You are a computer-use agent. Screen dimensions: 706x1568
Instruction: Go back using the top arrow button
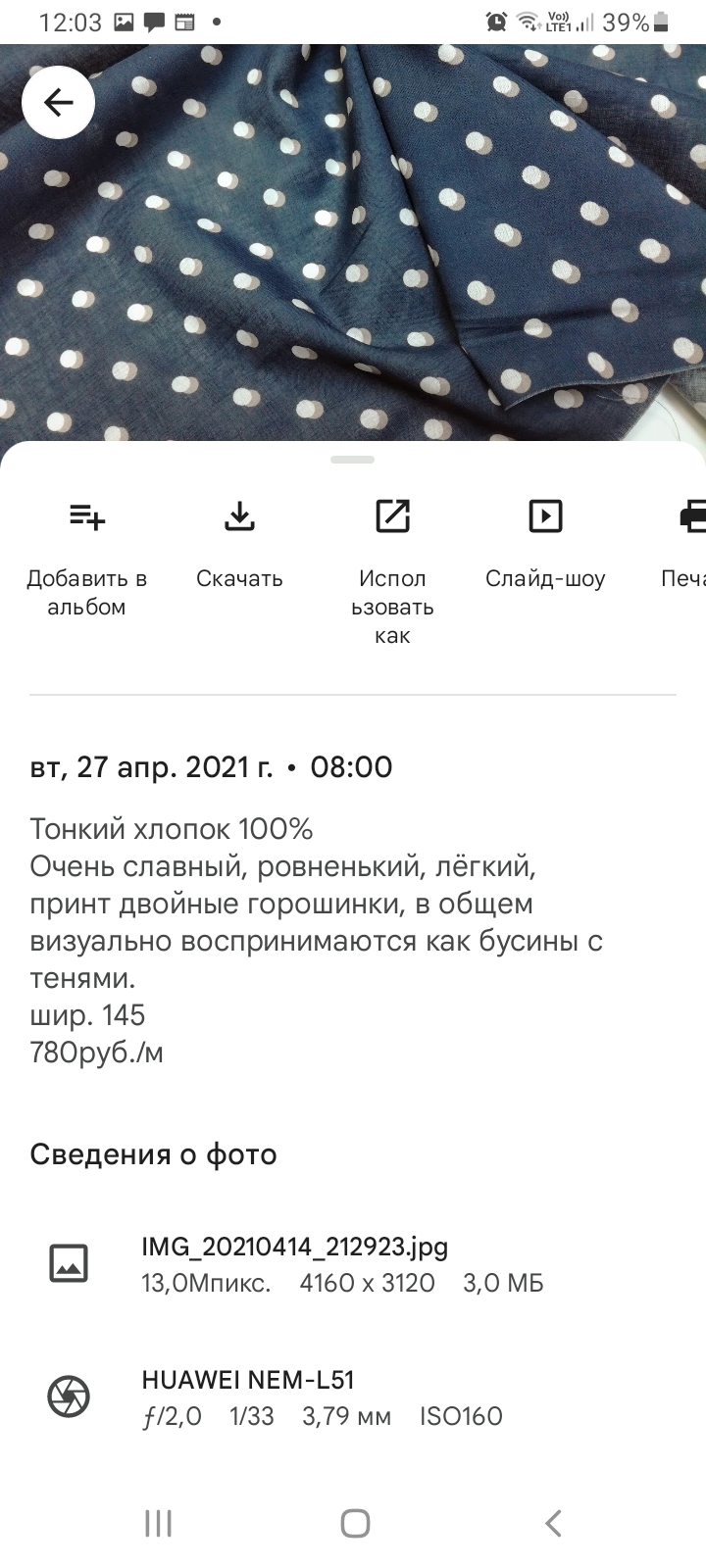(59, 102)
